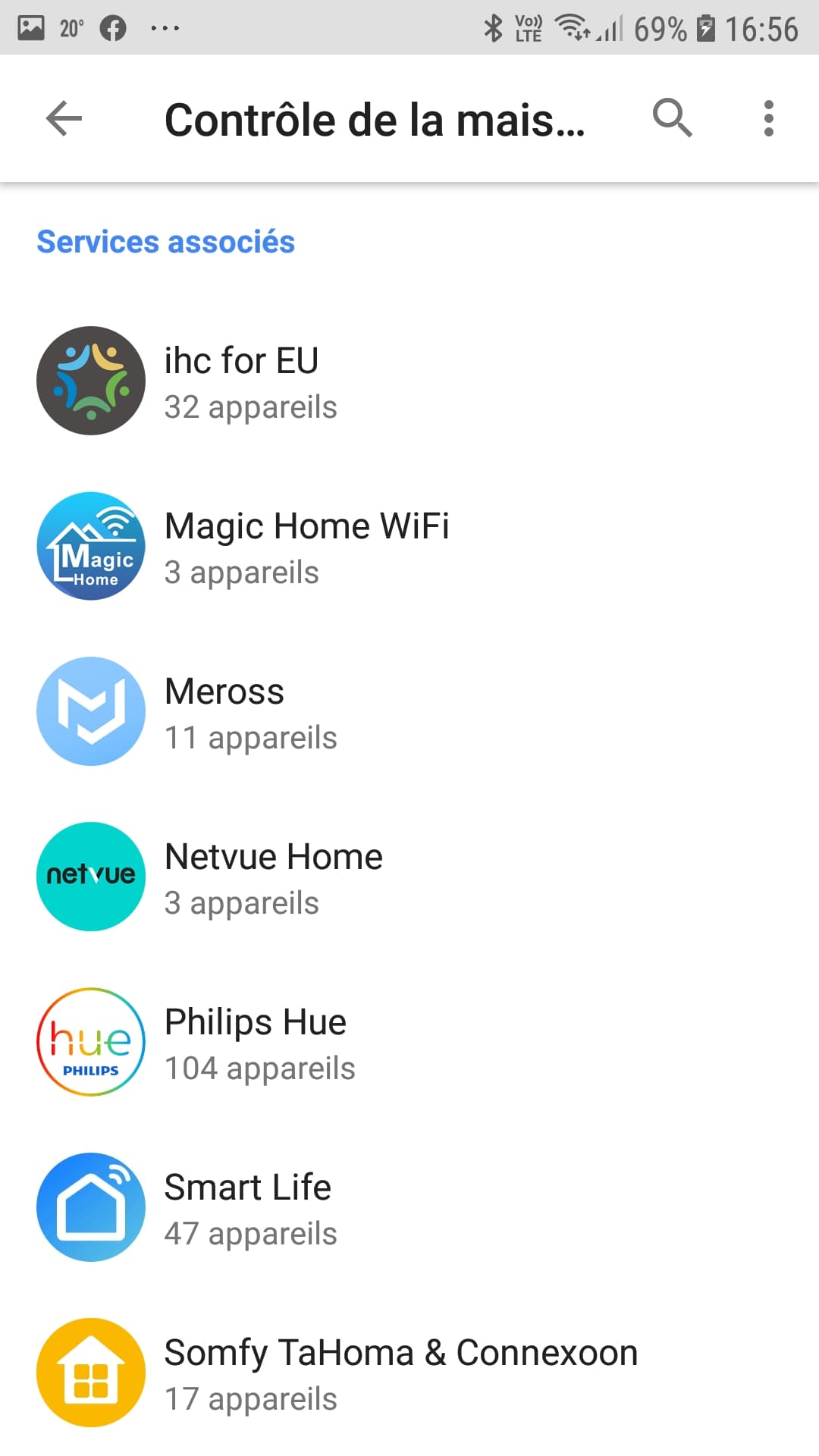Open the Meross linked service
The width and height of the screenshot is (819, 1456).
(409, 711)
